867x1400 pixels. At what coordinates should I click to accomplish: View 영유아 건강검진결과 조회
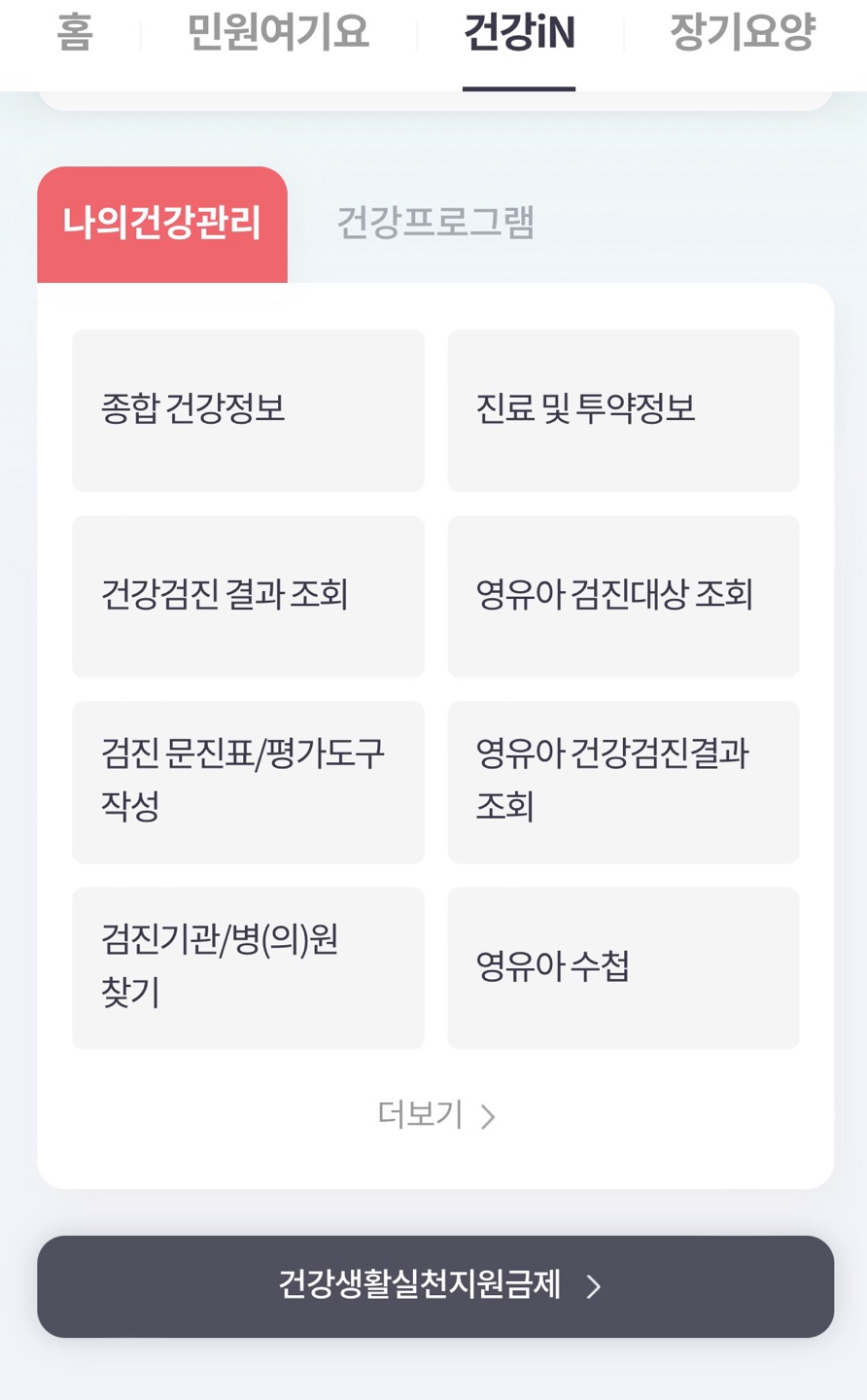pyautogui.click(x=622, y=783)
